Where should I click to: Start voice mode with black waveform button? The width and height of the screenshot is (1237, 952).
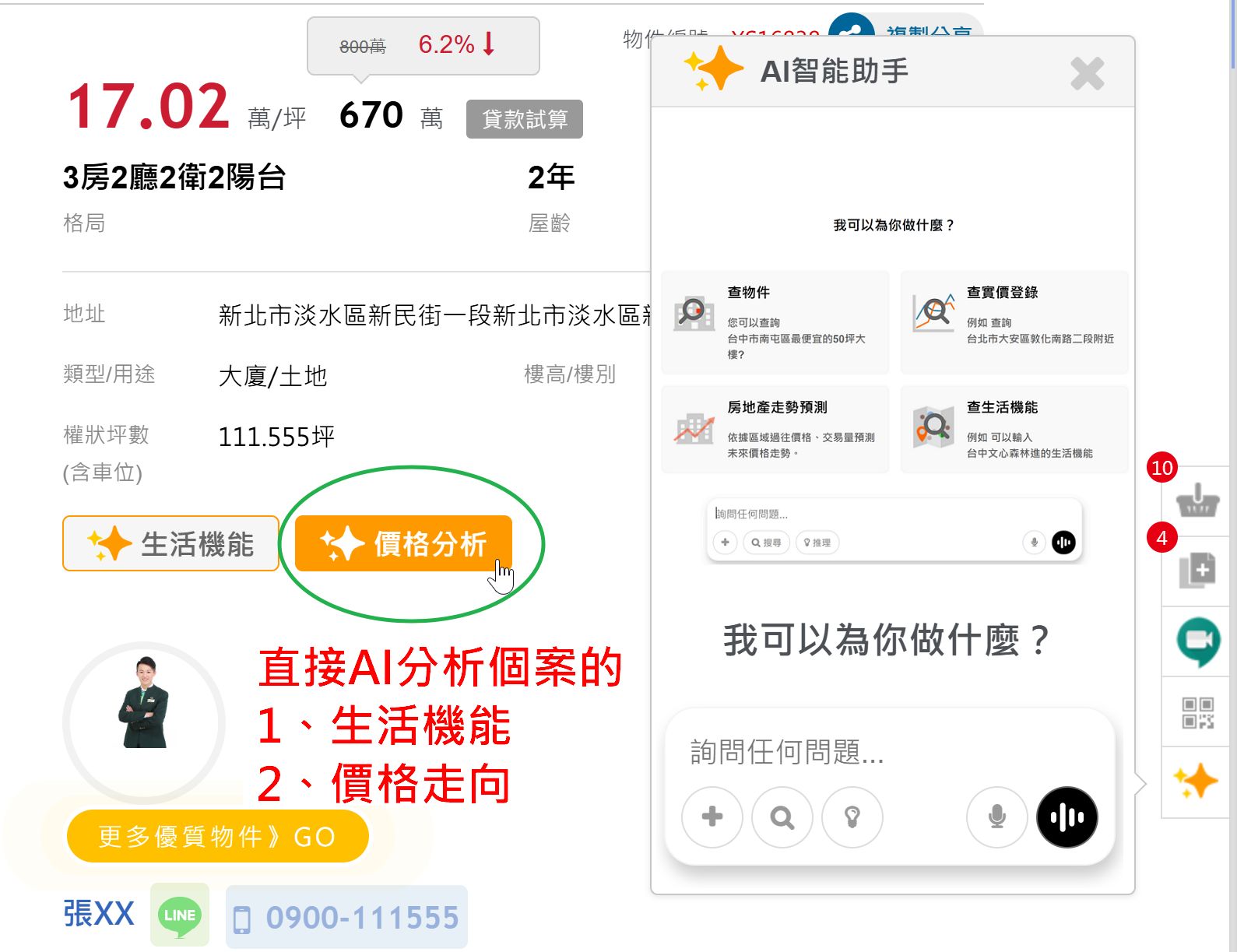[x=1067, y=817]
